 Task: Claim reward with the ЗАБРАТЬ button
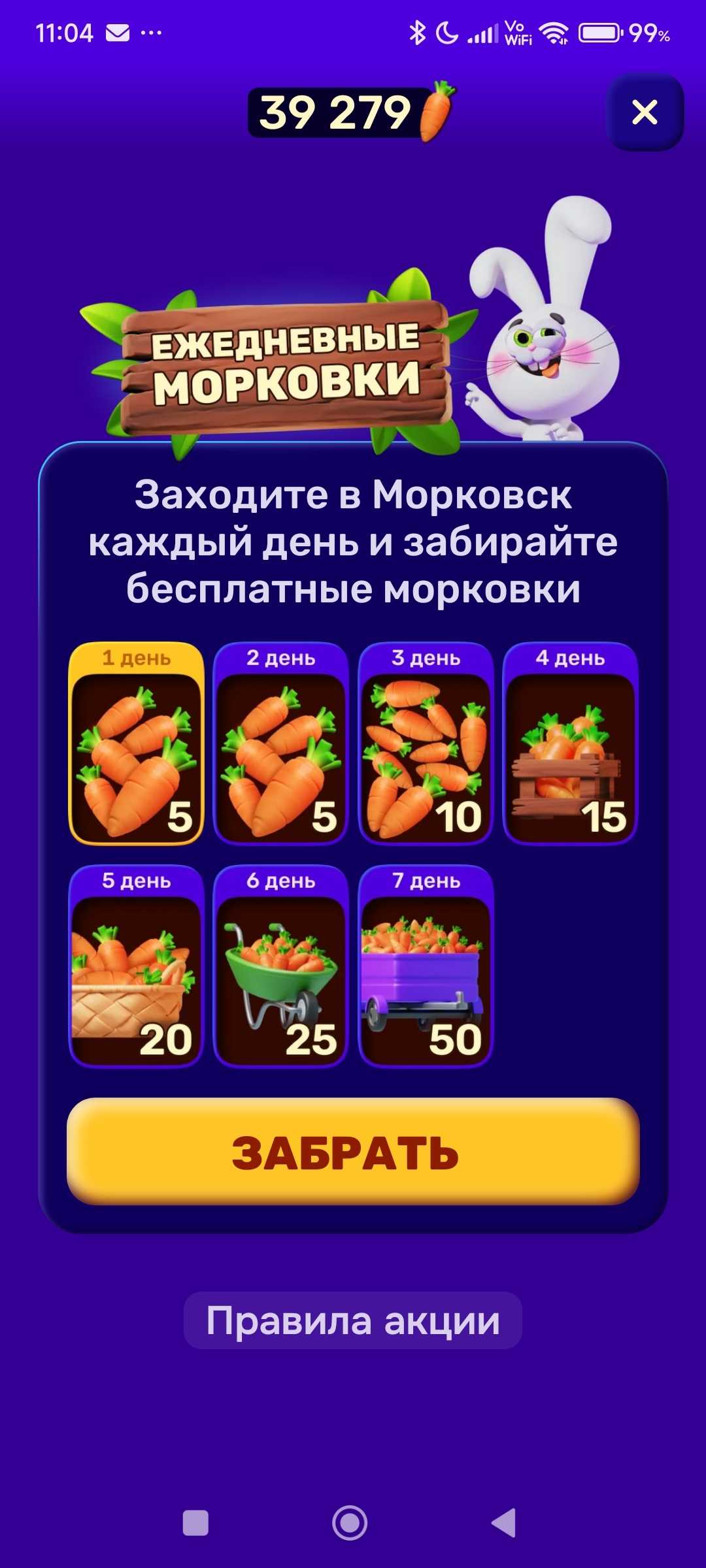point(353,1152)
